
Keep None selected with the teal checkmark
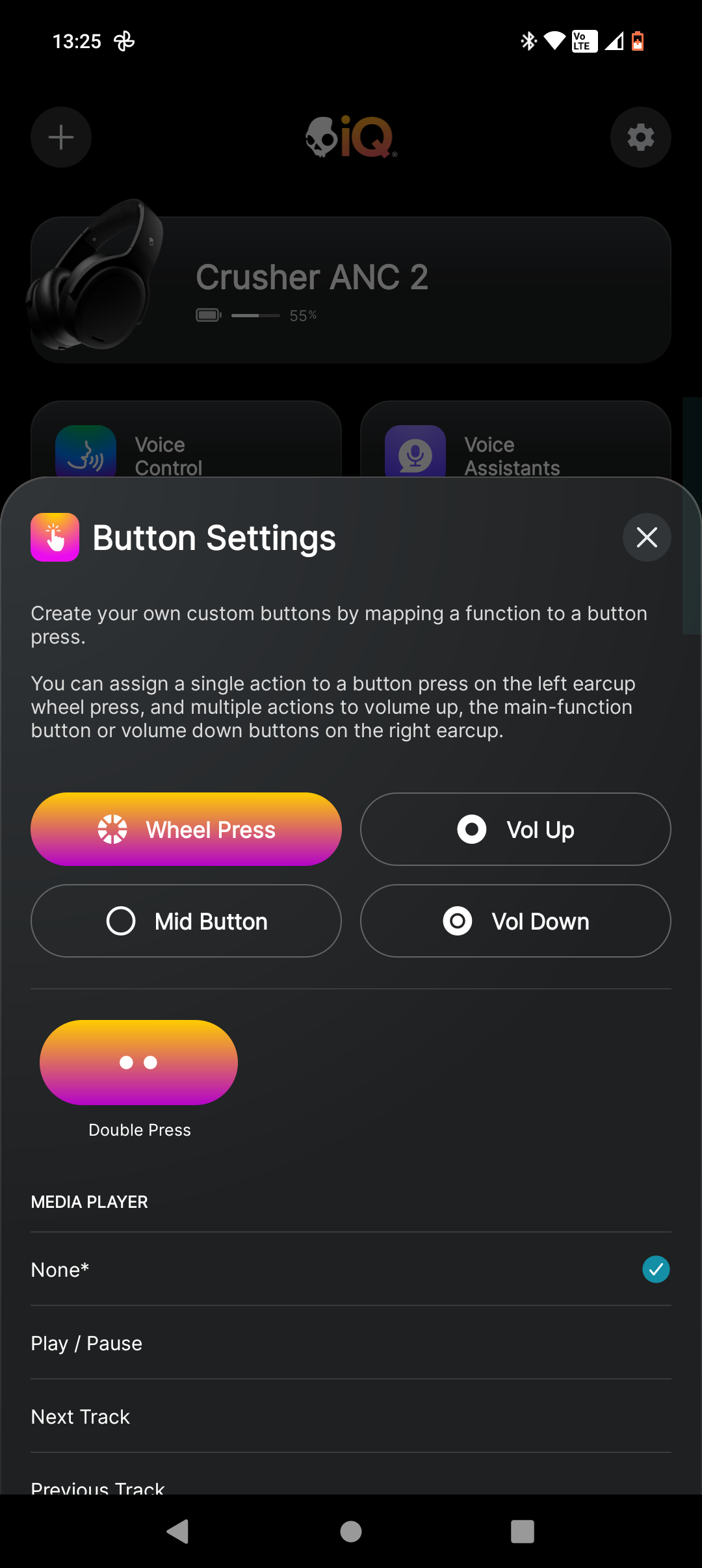[x=656, y=1269]
